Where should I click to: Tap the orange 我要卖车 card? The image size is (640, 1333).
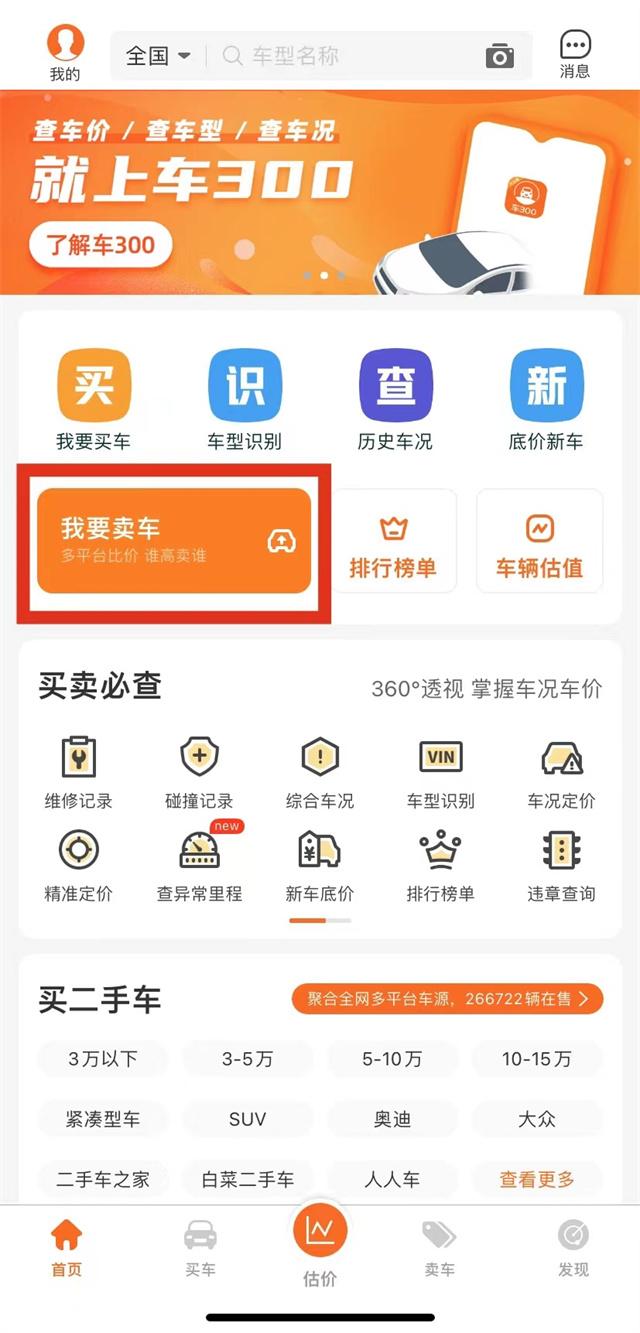(174, 541)
